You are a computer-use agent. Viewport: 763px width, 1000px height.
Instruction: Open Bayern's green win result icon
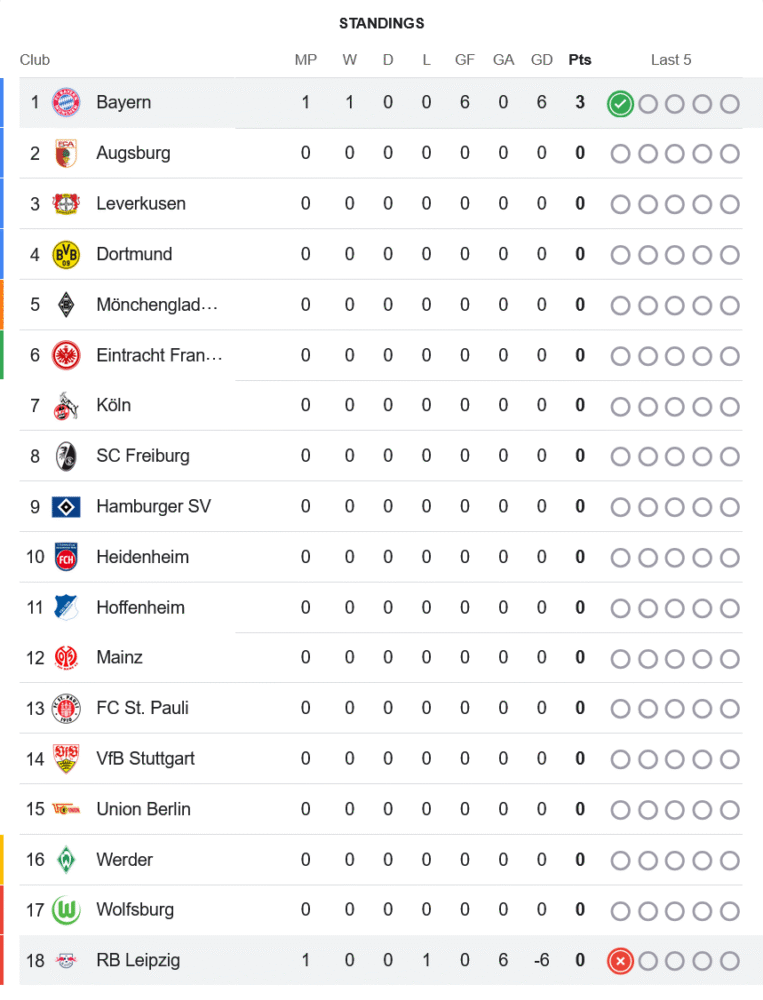pyautogui.click(x=620, y=103)
